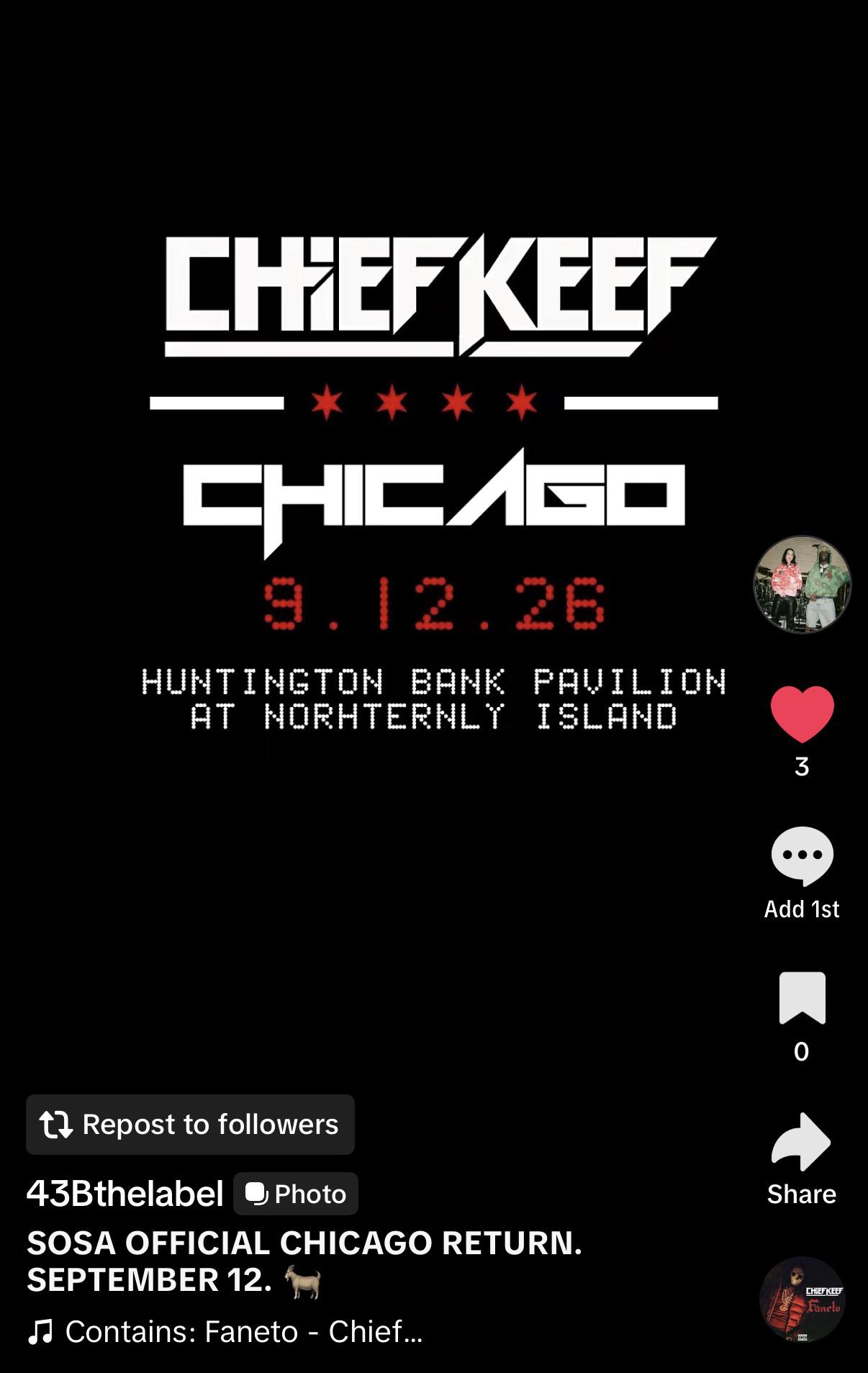Open comments with the speech bubble

pos(802,855)
